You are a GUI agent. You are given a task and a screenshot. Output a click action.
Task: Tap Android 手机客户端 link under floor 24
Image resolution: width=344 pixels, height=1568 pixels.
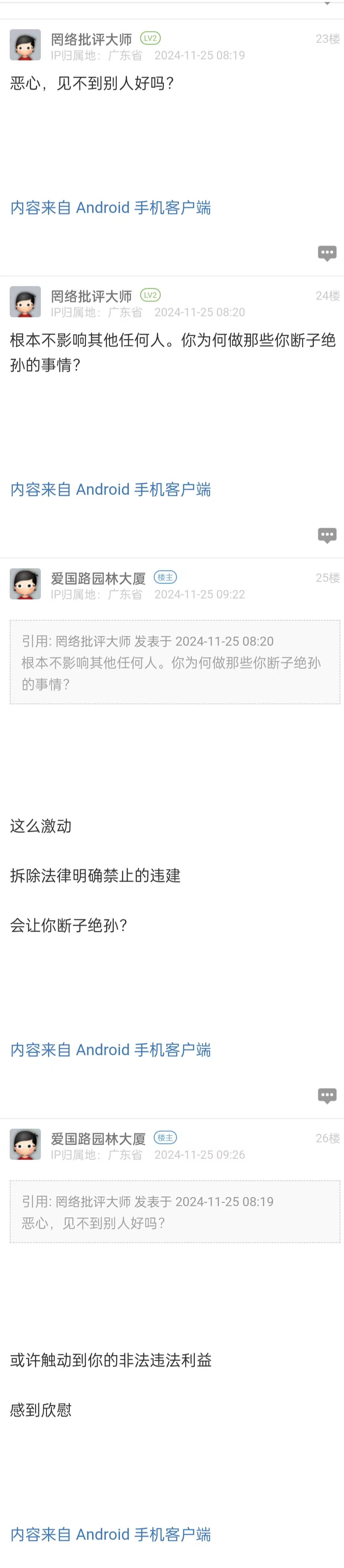tap(110, 489)
